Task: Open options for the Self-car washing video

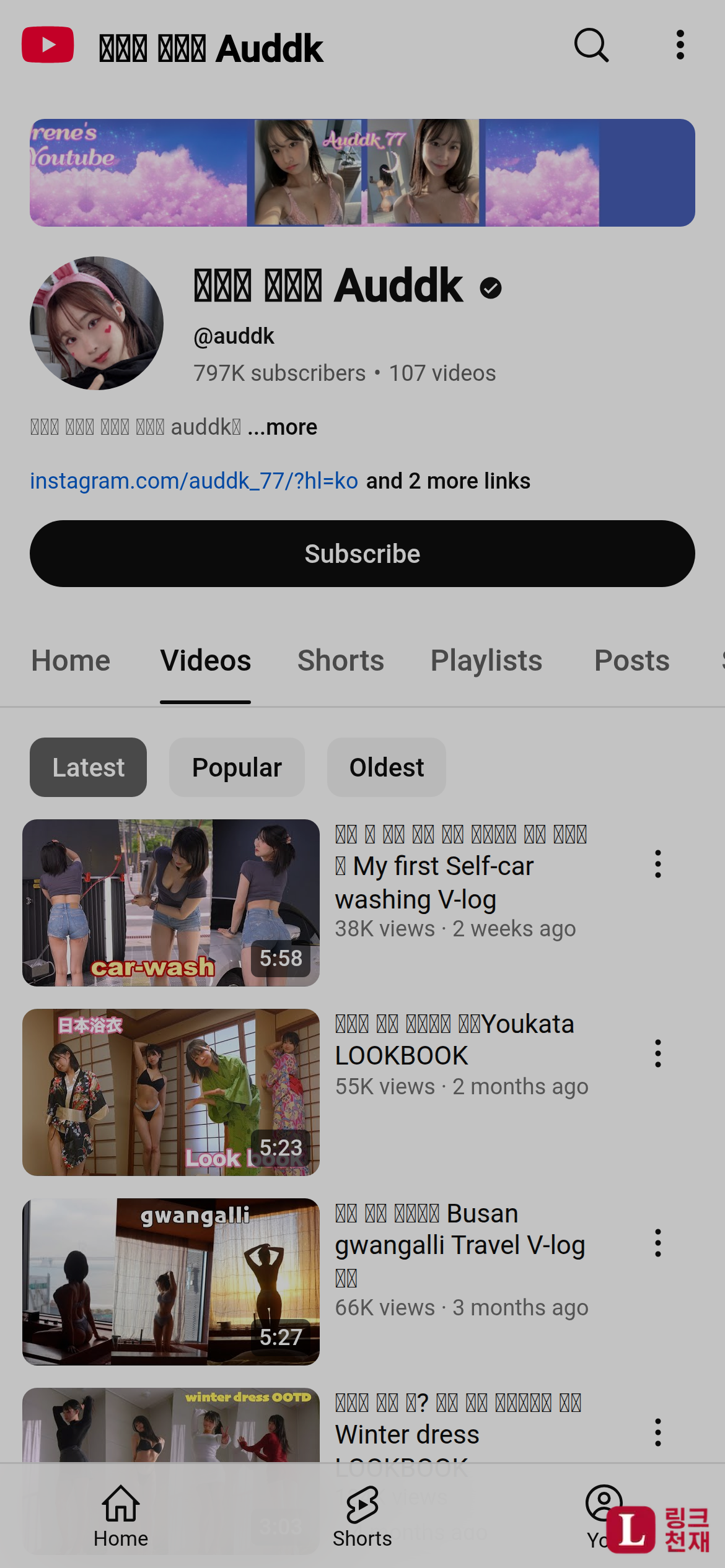Action: (657, 864)
